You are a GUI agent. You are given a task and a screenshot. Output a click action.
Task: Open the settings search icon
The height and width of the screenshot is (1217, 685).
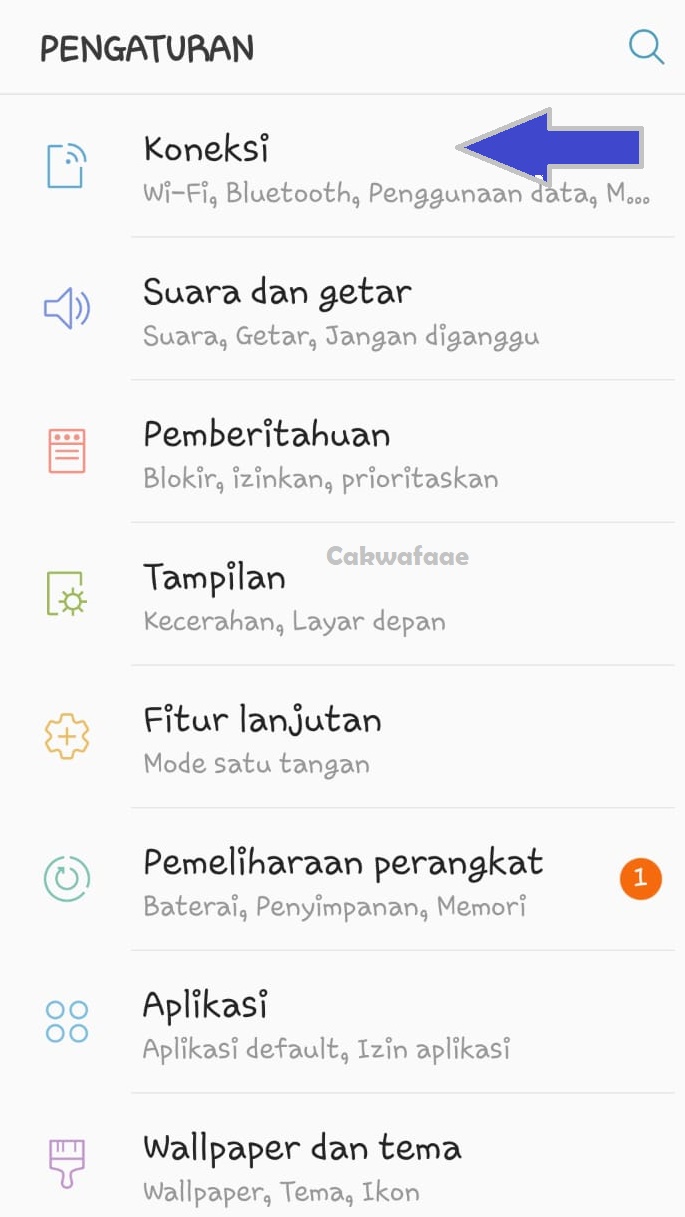tap(646, 47)
